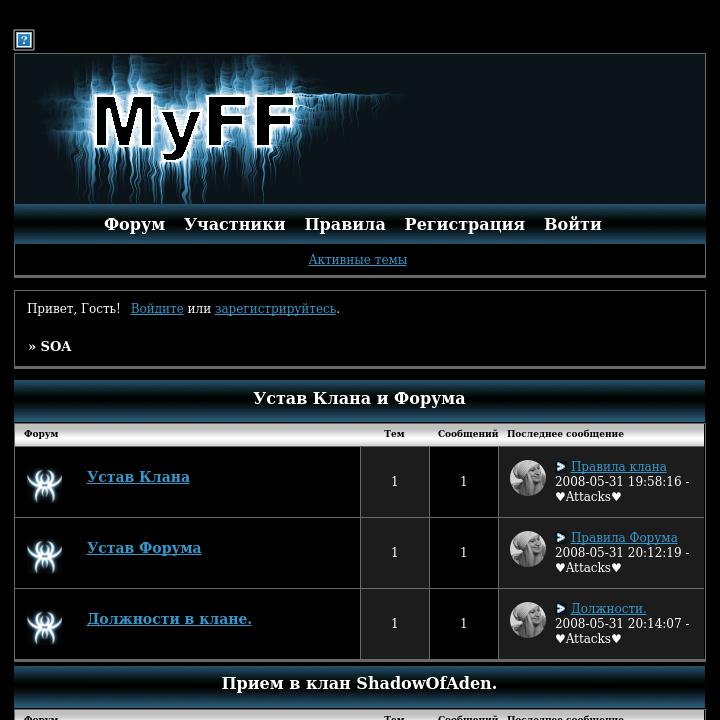
Task: Open the Устав Форума forum
Action: (144, 548)
